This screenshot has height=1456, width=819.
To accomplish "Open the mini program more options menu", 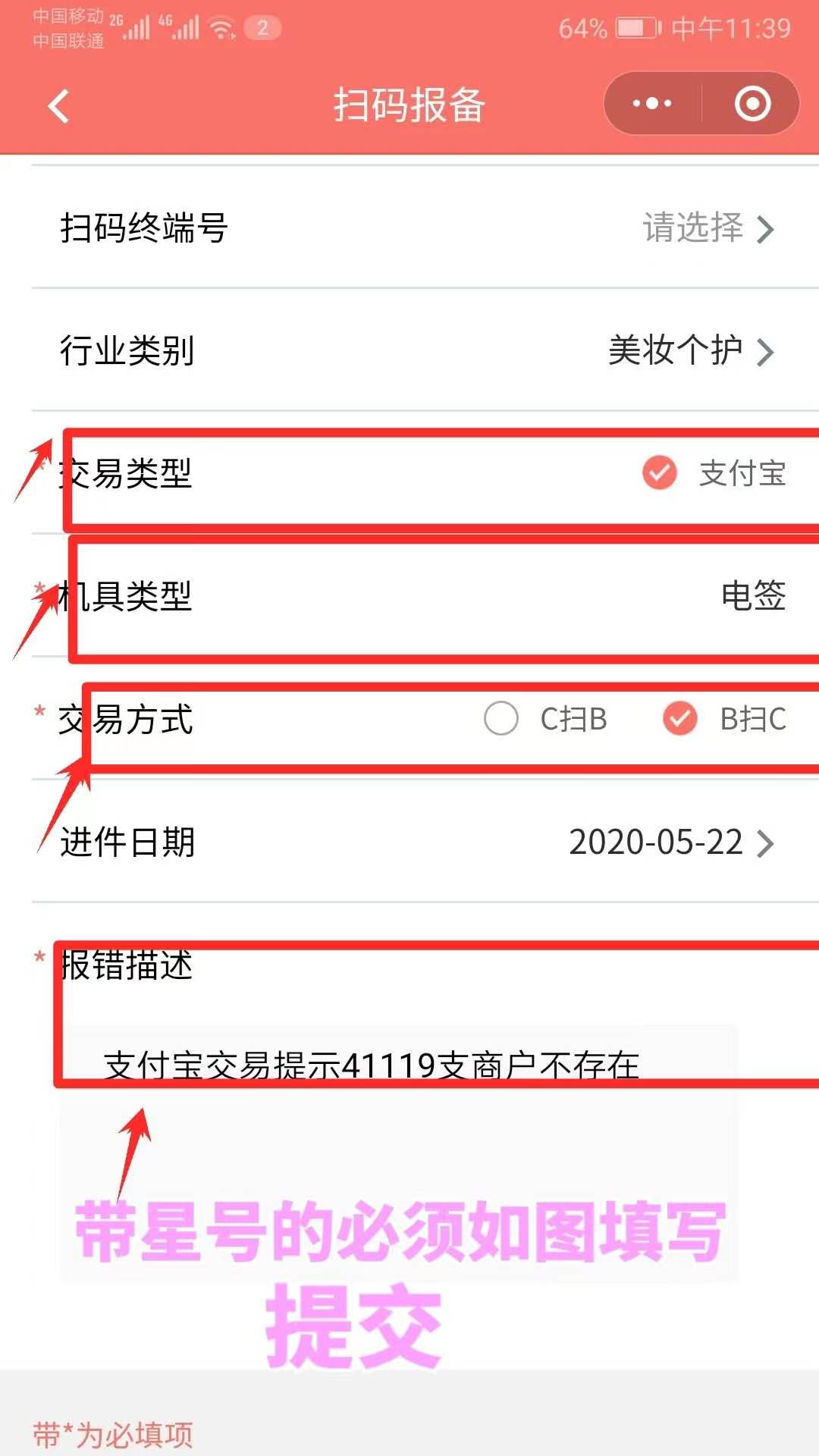I will (x=652, y=104).
